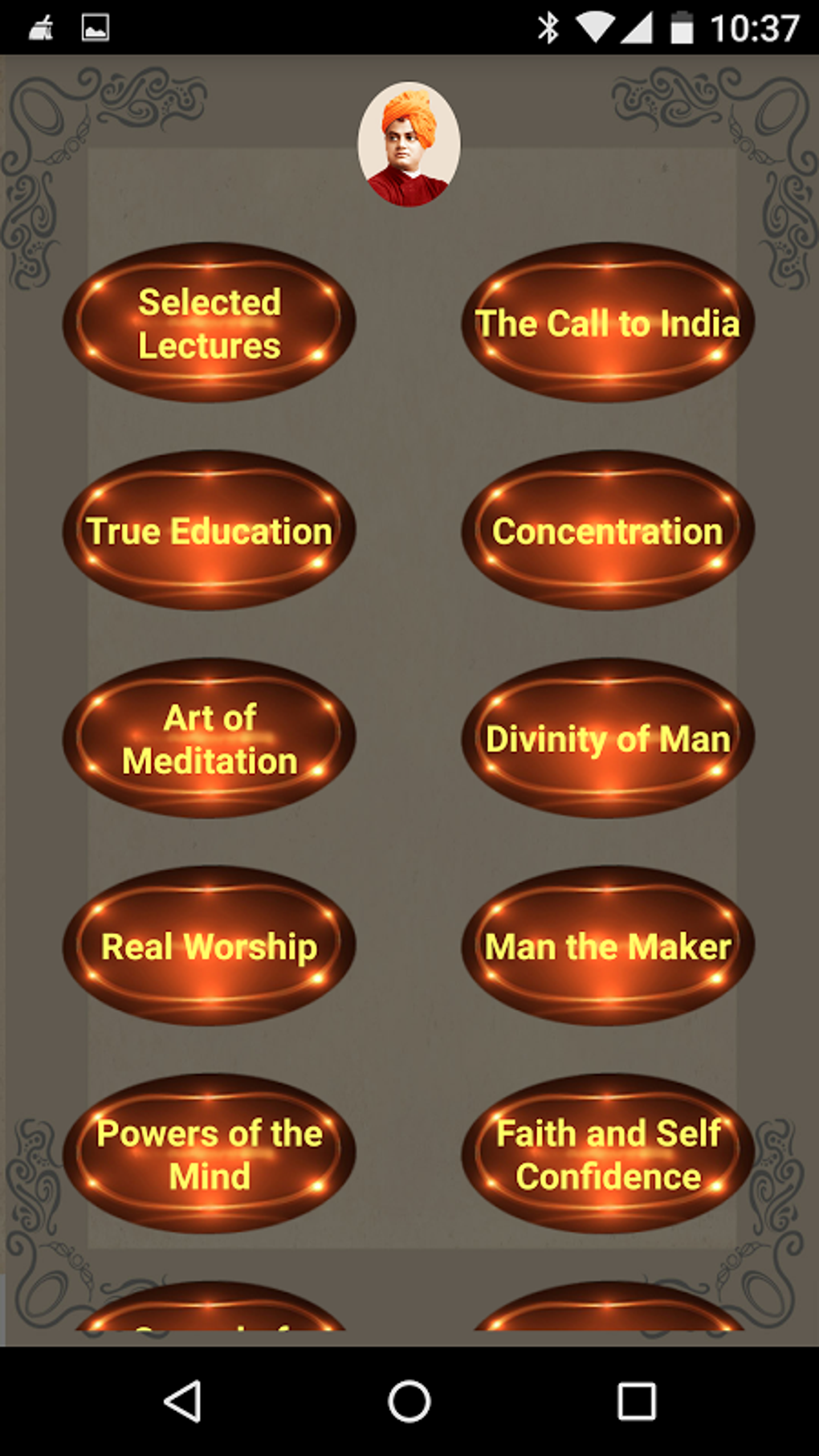This screenshot has height=1456, width=819.
Task: Open the Concentration section
Action: click(x=607, y=531)
